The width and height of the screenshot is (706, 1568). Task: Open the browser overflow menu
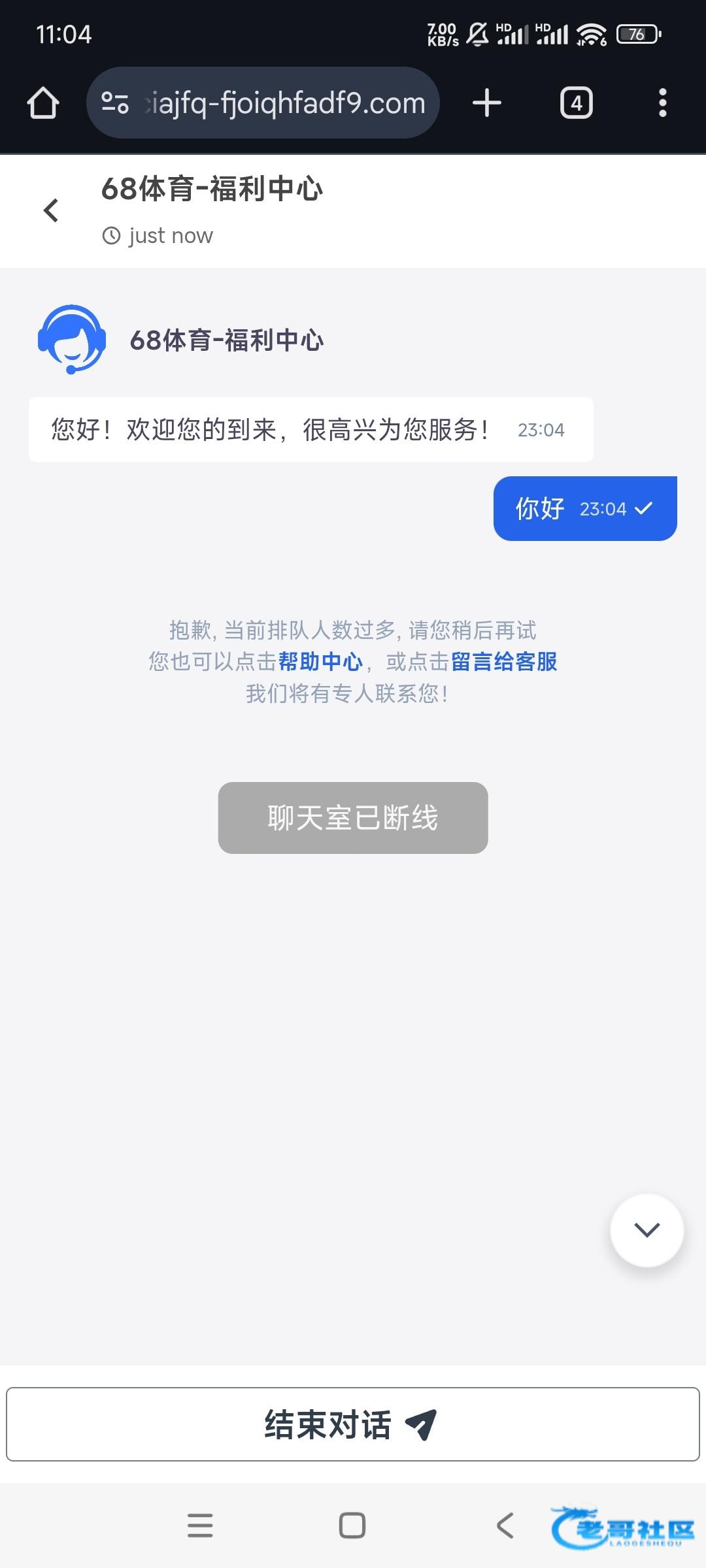click(x=663, y=103)
